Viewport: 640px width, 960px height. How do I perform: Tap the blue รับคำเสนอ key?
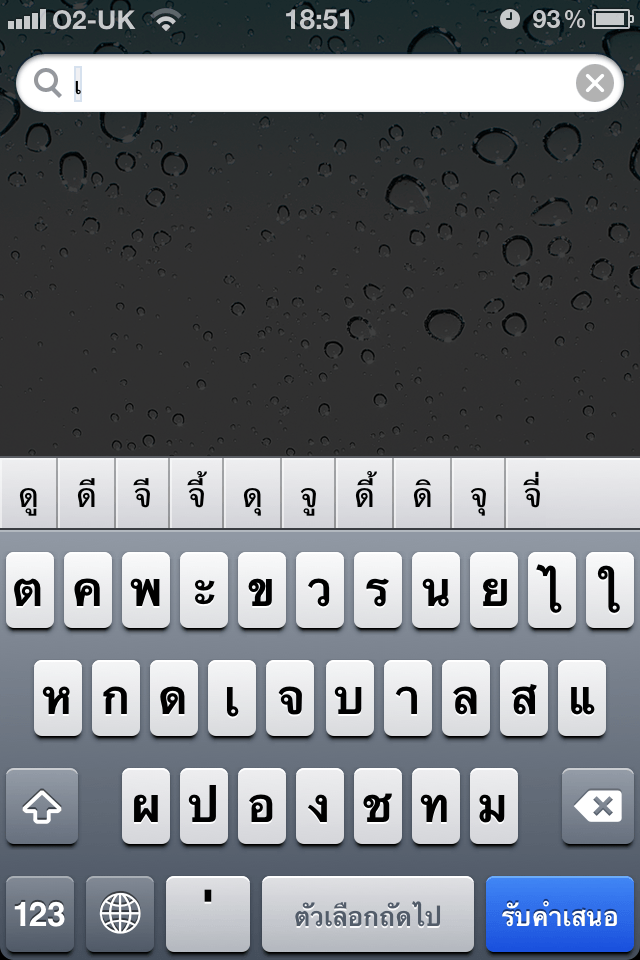[x=560, y=914]
